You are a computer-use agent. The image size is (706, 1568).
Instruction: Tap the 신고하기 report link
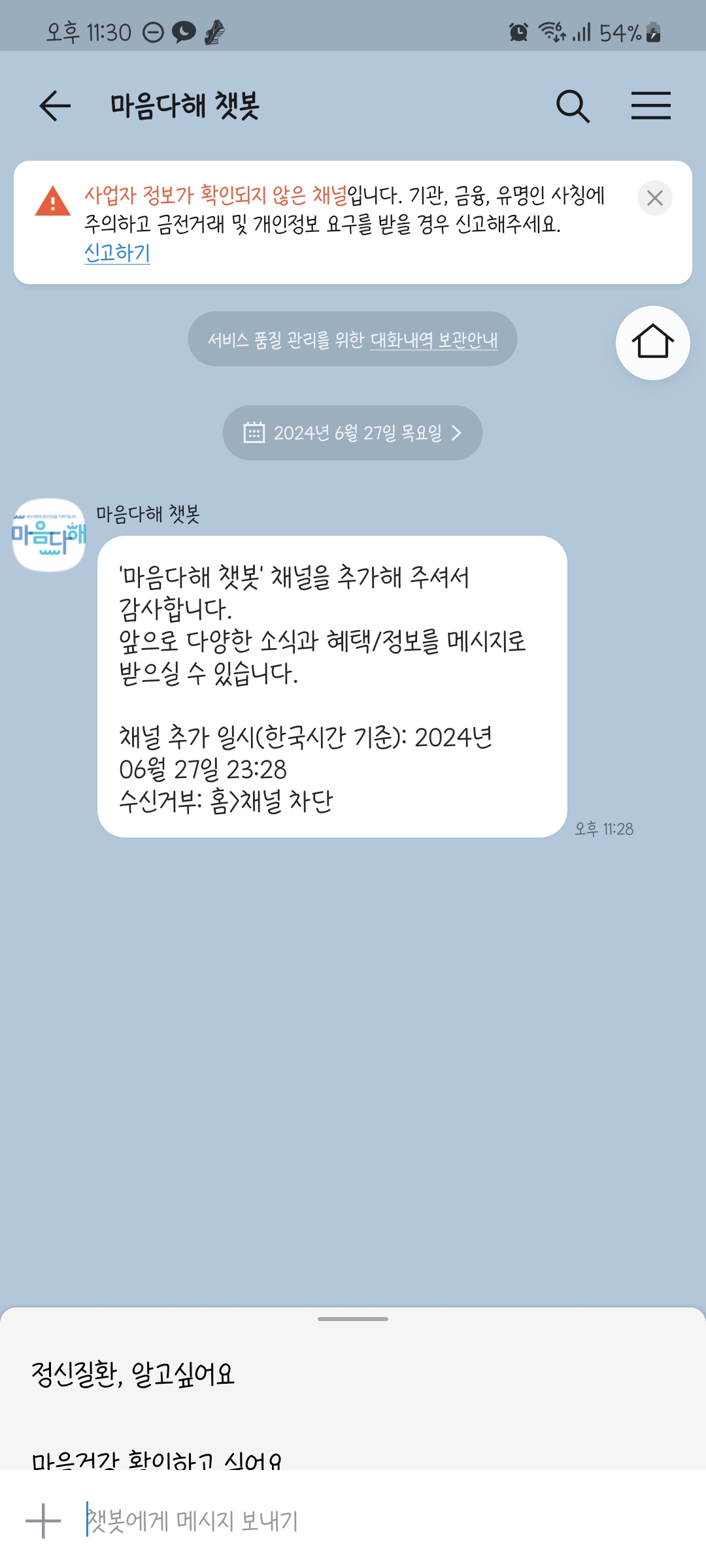click(117, 252)
